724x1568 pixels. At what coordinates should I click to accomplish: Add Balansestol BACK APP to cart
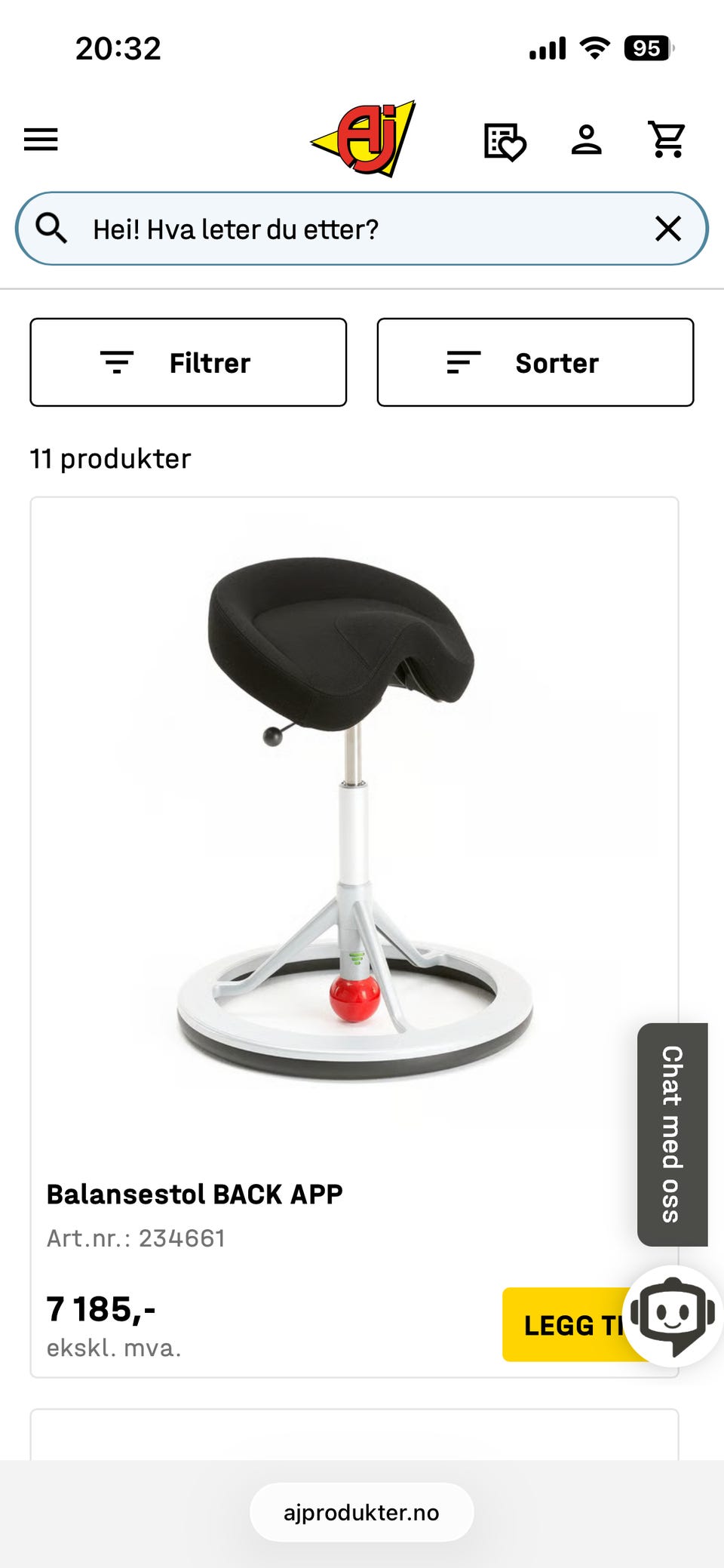tap(564, 1324)
